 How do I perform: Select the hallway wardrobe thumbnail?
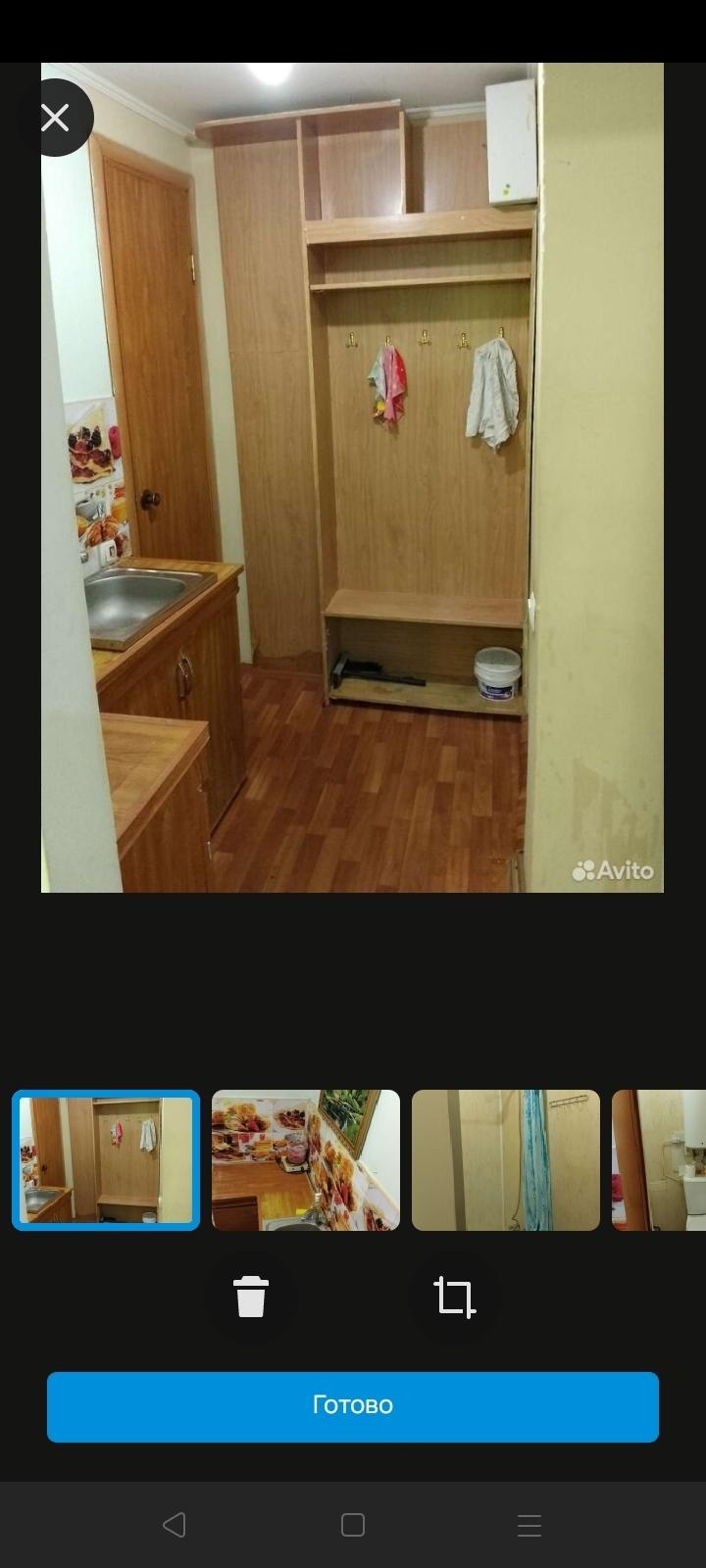[x=106, y=1160]
